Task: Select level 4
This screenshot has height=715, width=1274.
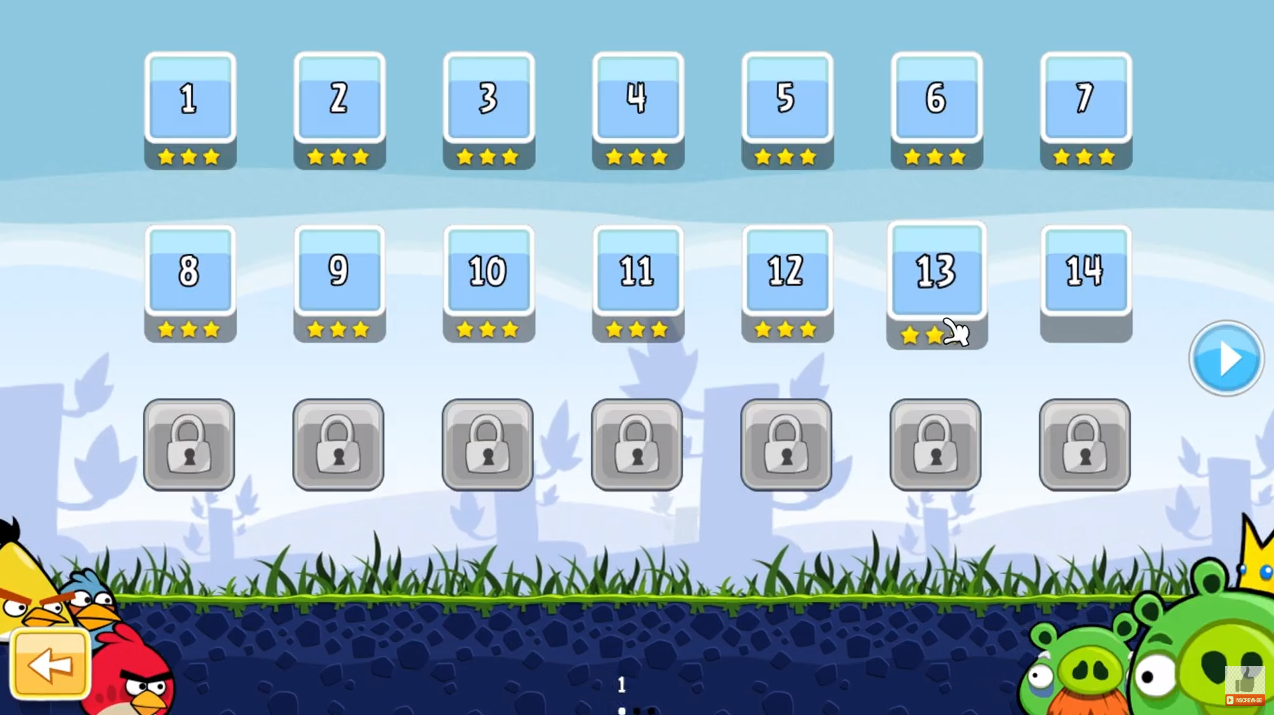Action: point(637,100)
